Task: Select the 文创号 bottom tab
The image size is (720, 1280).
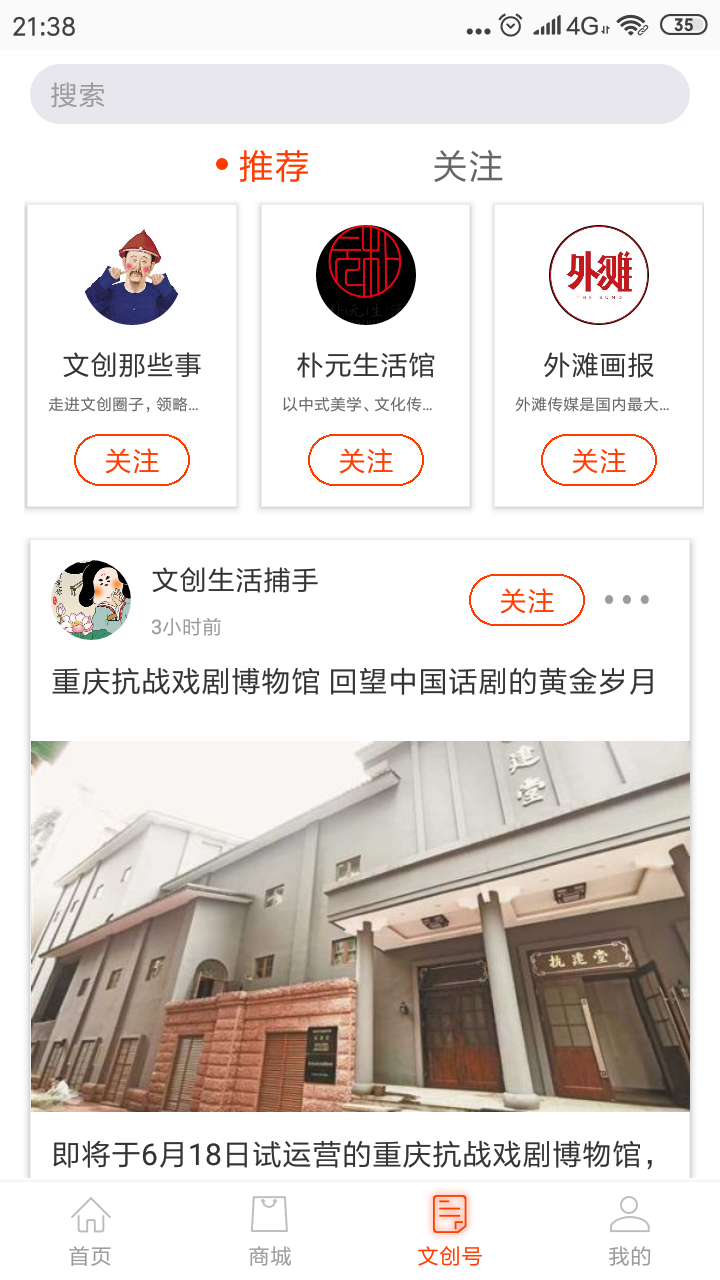Action: (x=450, y=1230)
